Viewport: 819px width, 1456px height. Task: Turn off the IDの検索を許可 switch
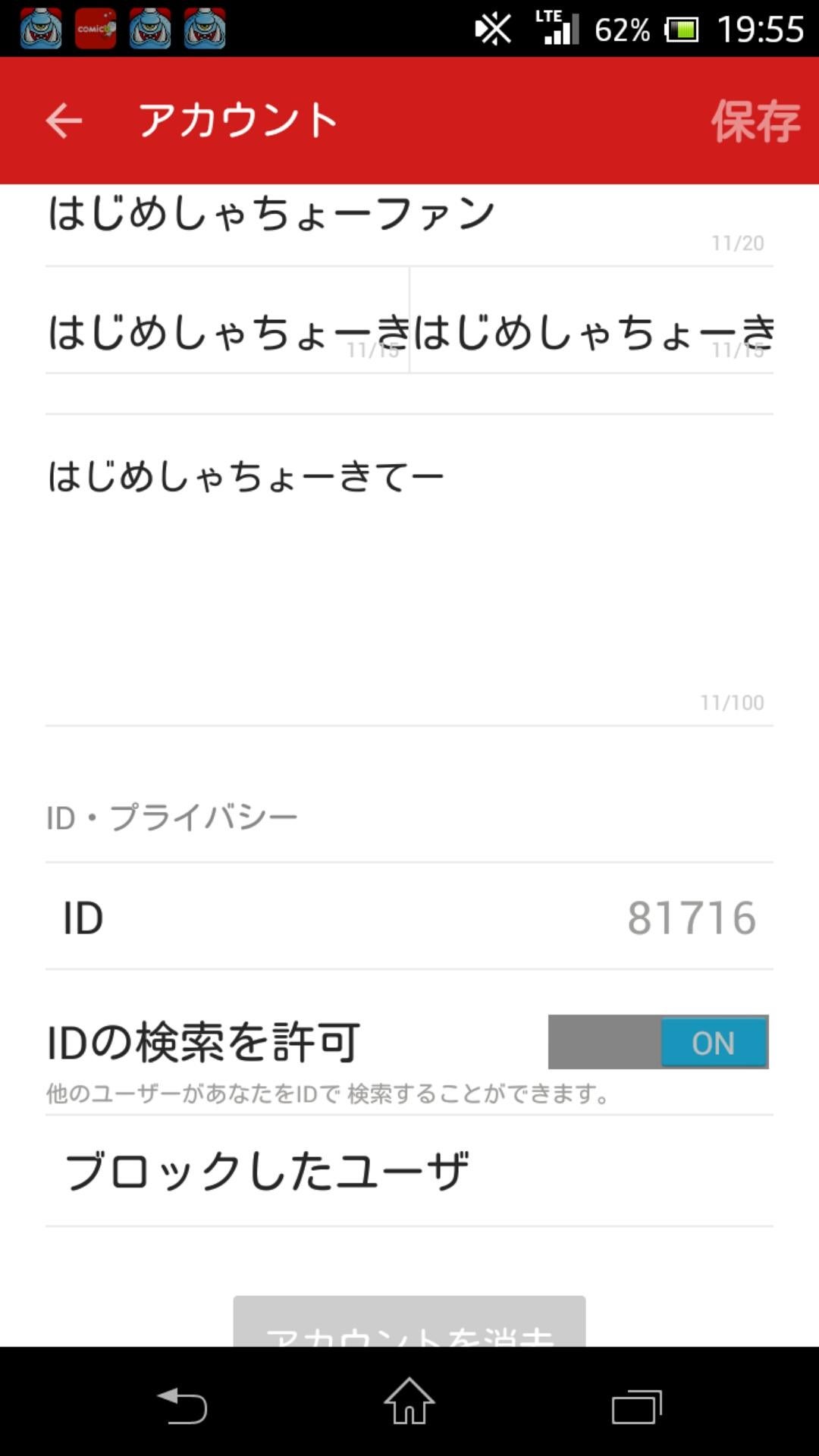660,1042
